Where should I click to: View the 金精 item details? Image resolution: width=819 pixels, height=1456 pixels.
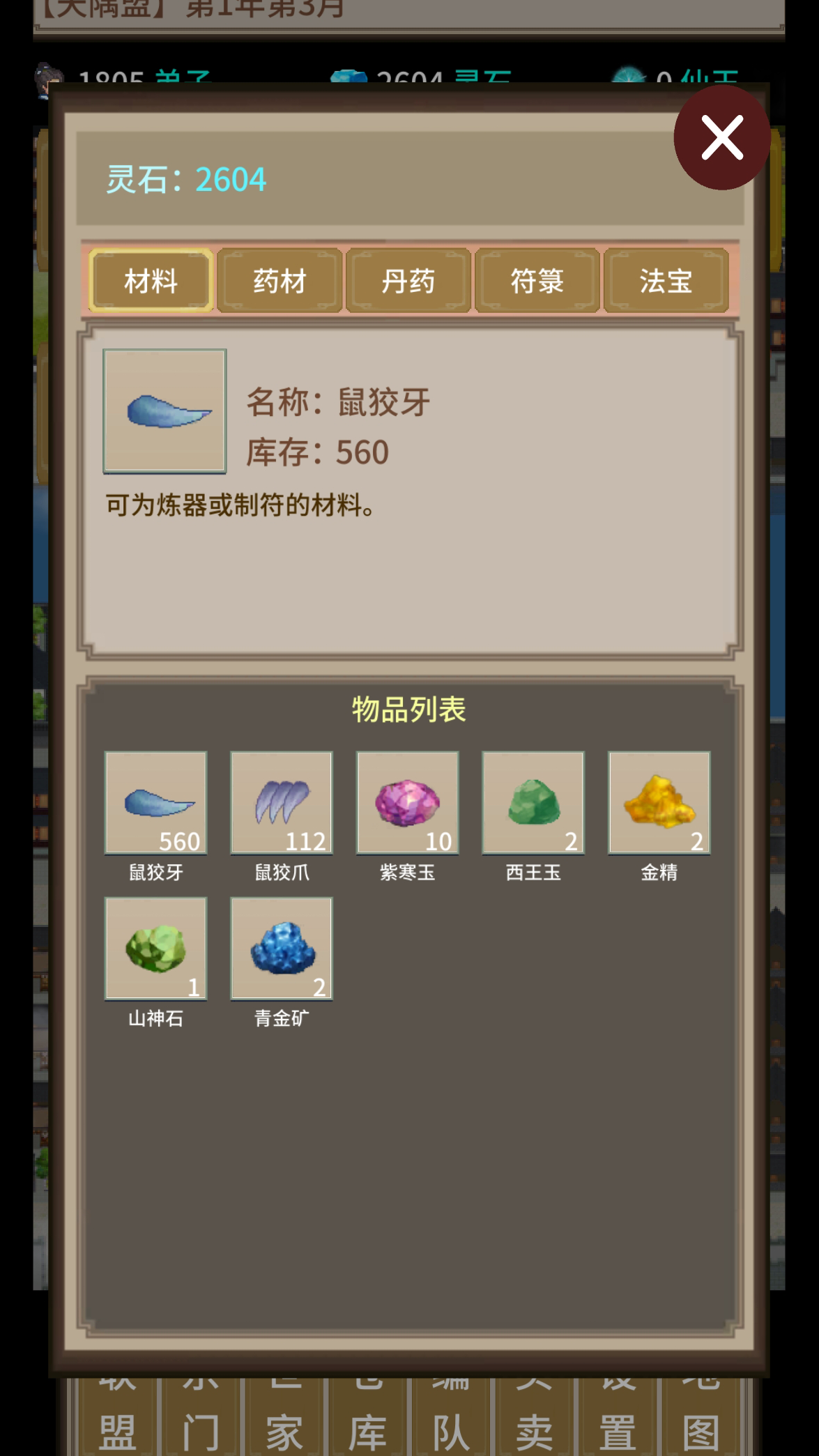[659, 803]
